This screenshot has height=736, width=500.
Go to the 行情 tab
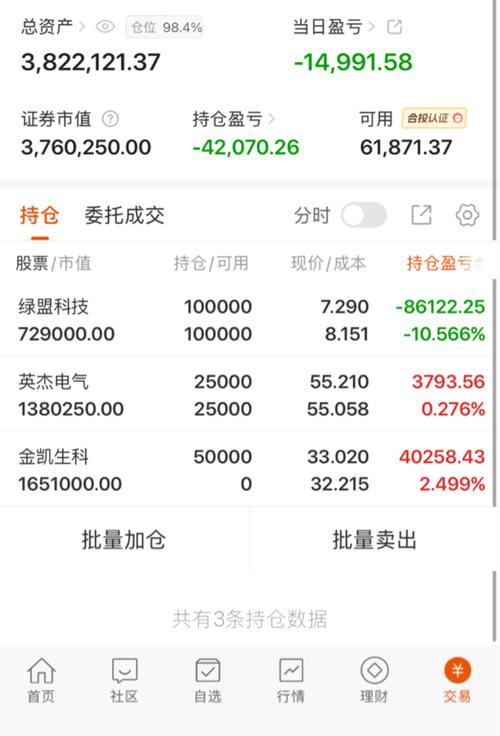pos(291,680)
